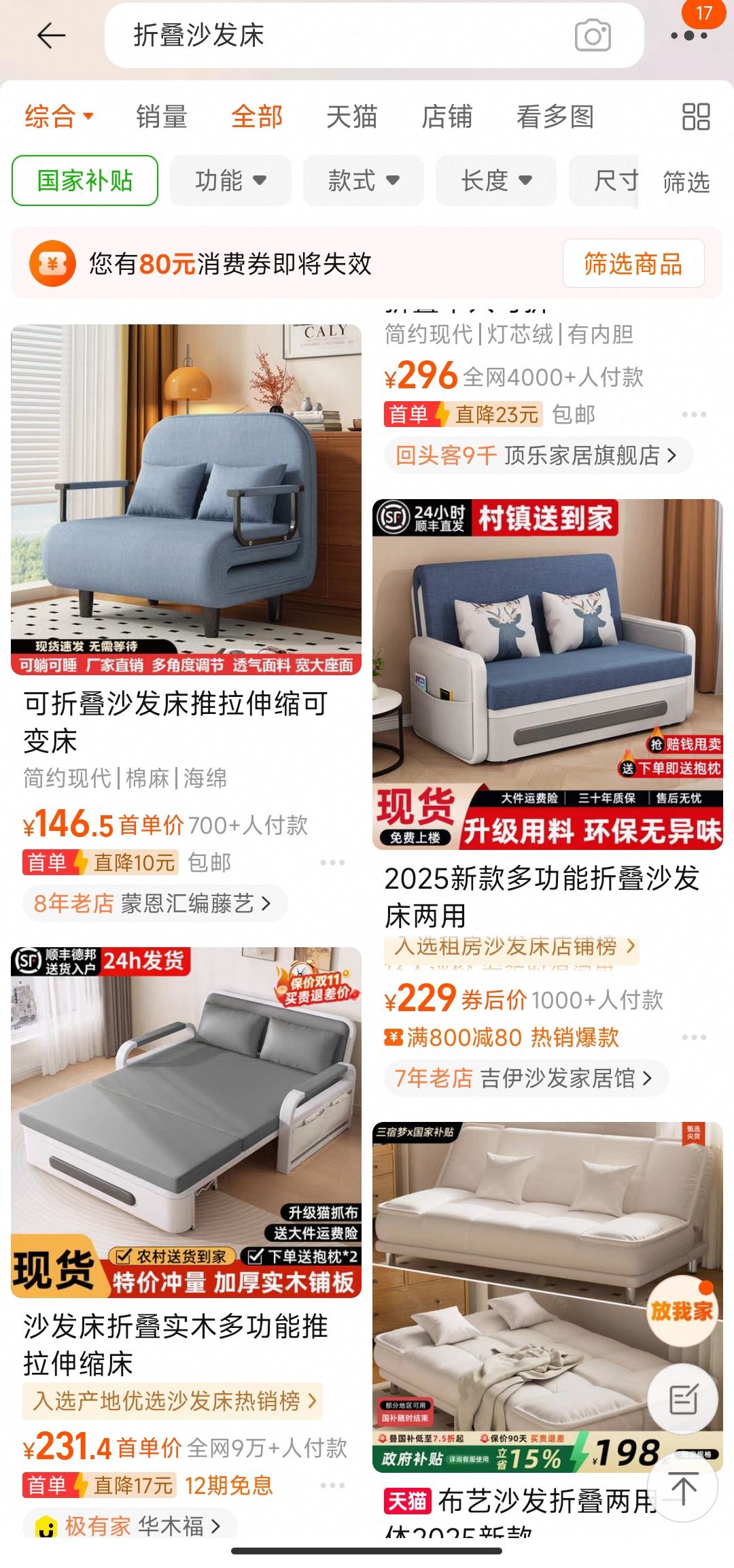Toggle the grid layout icon
The width and height of the screenshot is (734, 1568).
(x=695, y=117)
